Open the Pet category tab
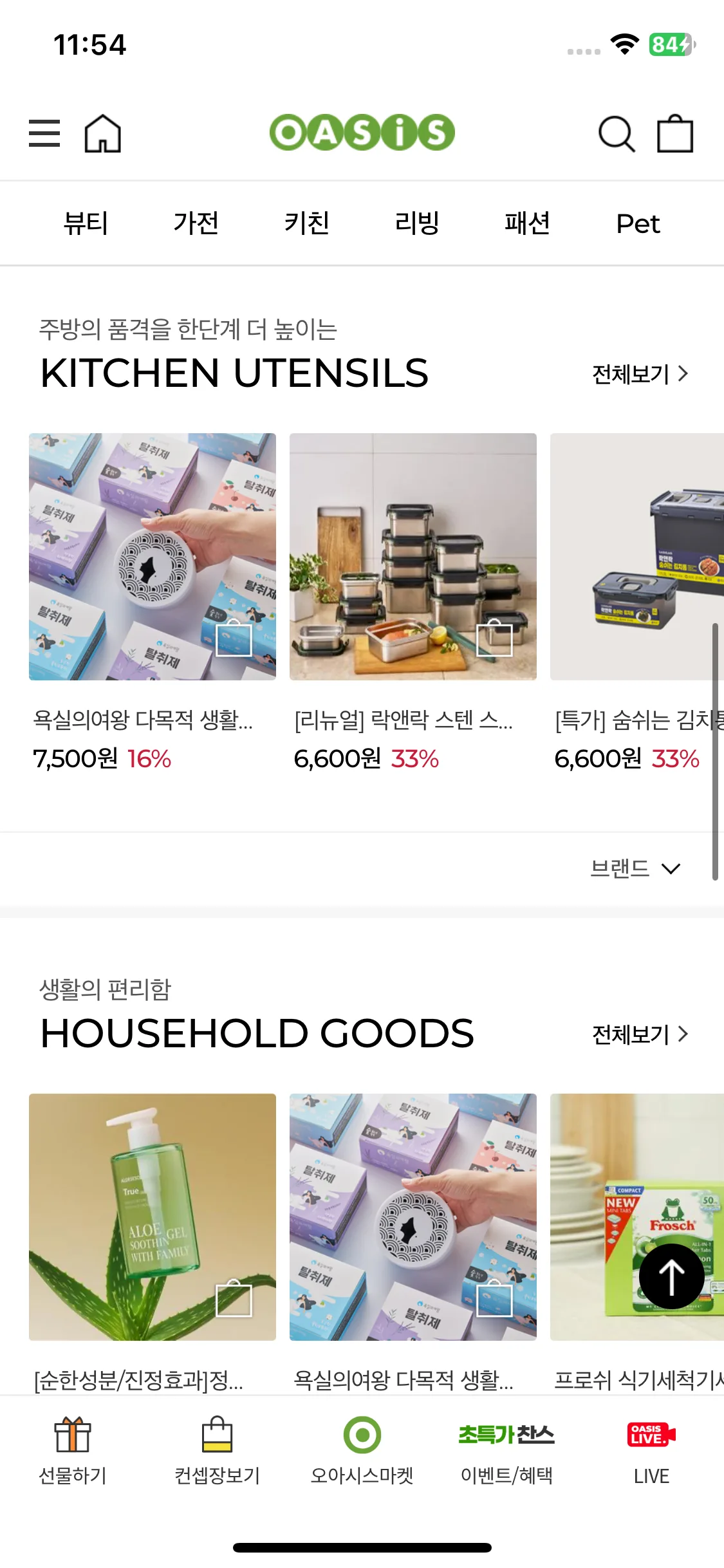The height and width of the screenshot is (1568, 724). coord(638,223)
